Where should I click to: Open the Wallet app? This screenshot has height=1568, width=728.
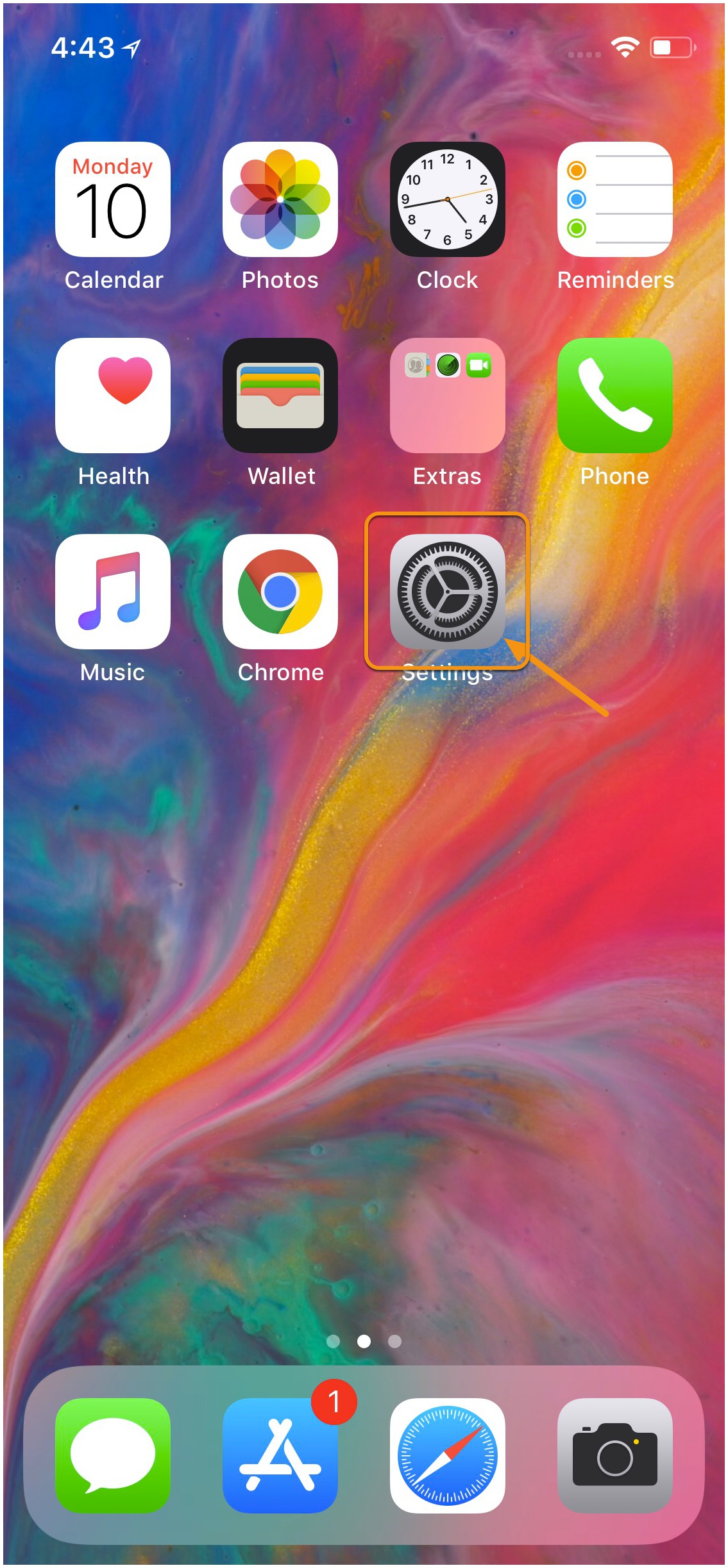(280, 396)
